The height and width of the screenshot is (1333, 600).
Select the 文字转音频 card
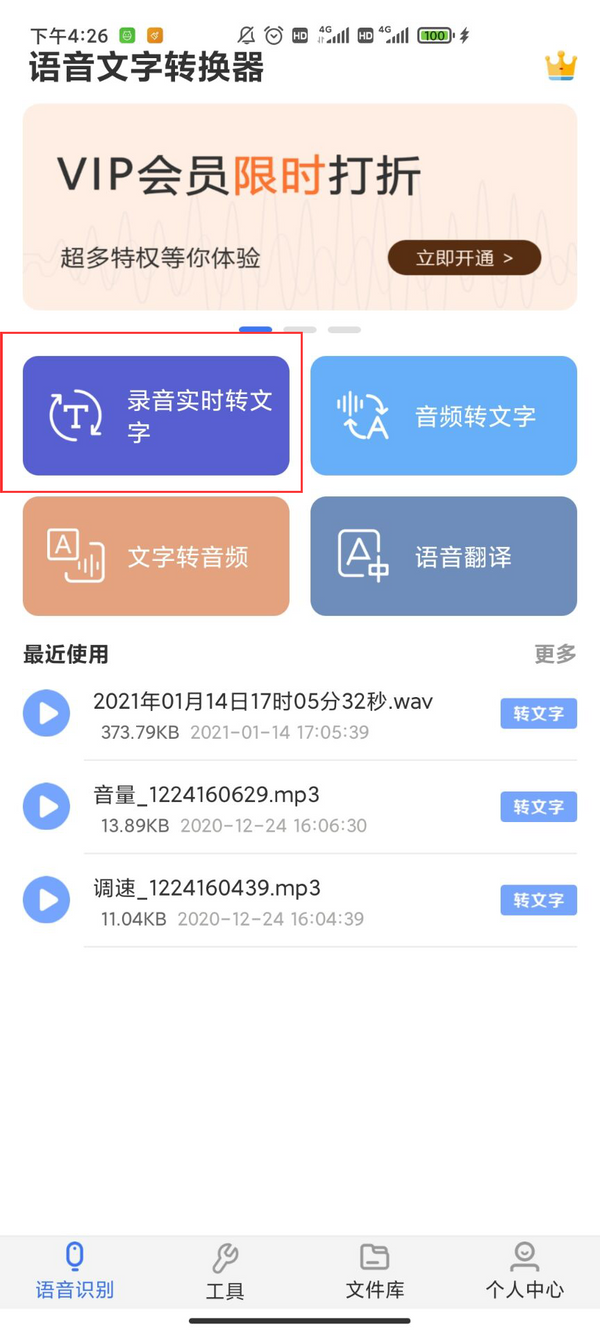(156, 556)
